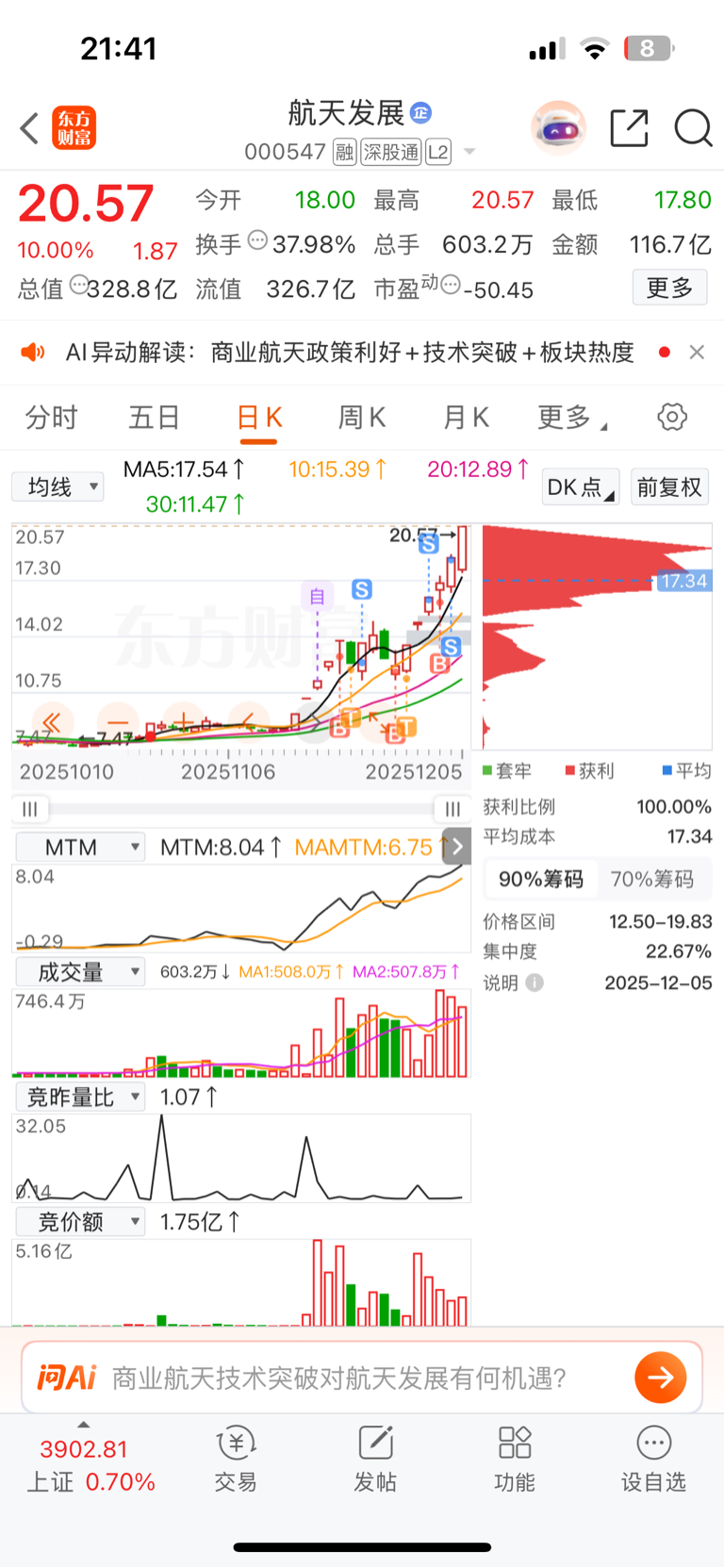Share this stock page
The image size is (724, 1568).
click(x=629, y=128)
